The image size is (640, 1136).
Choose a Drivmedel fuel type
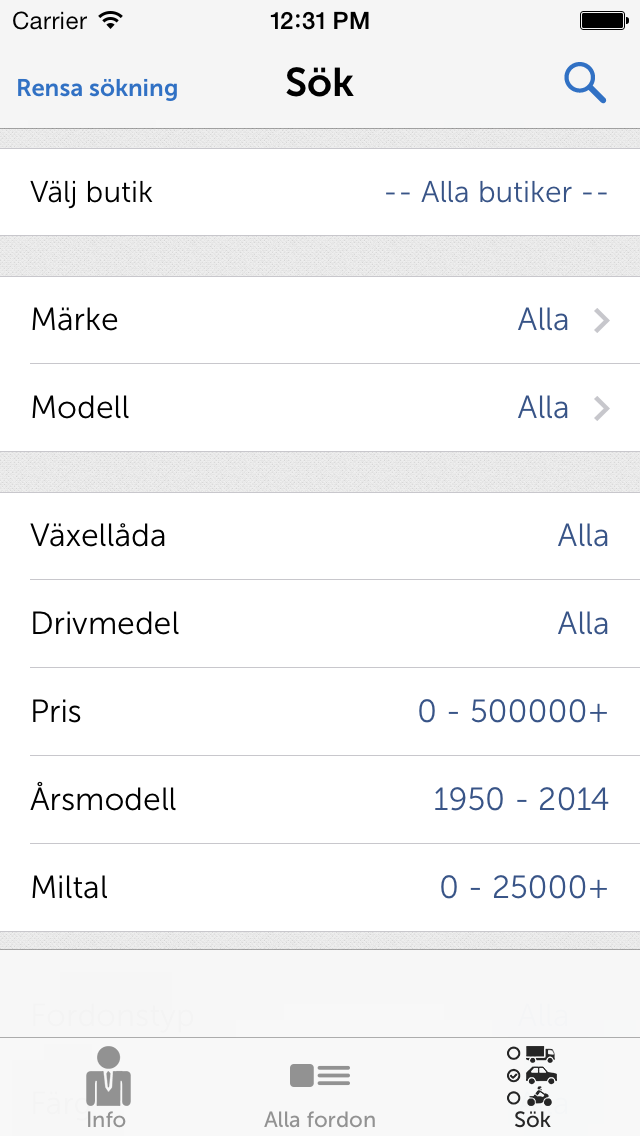(320, 624)
